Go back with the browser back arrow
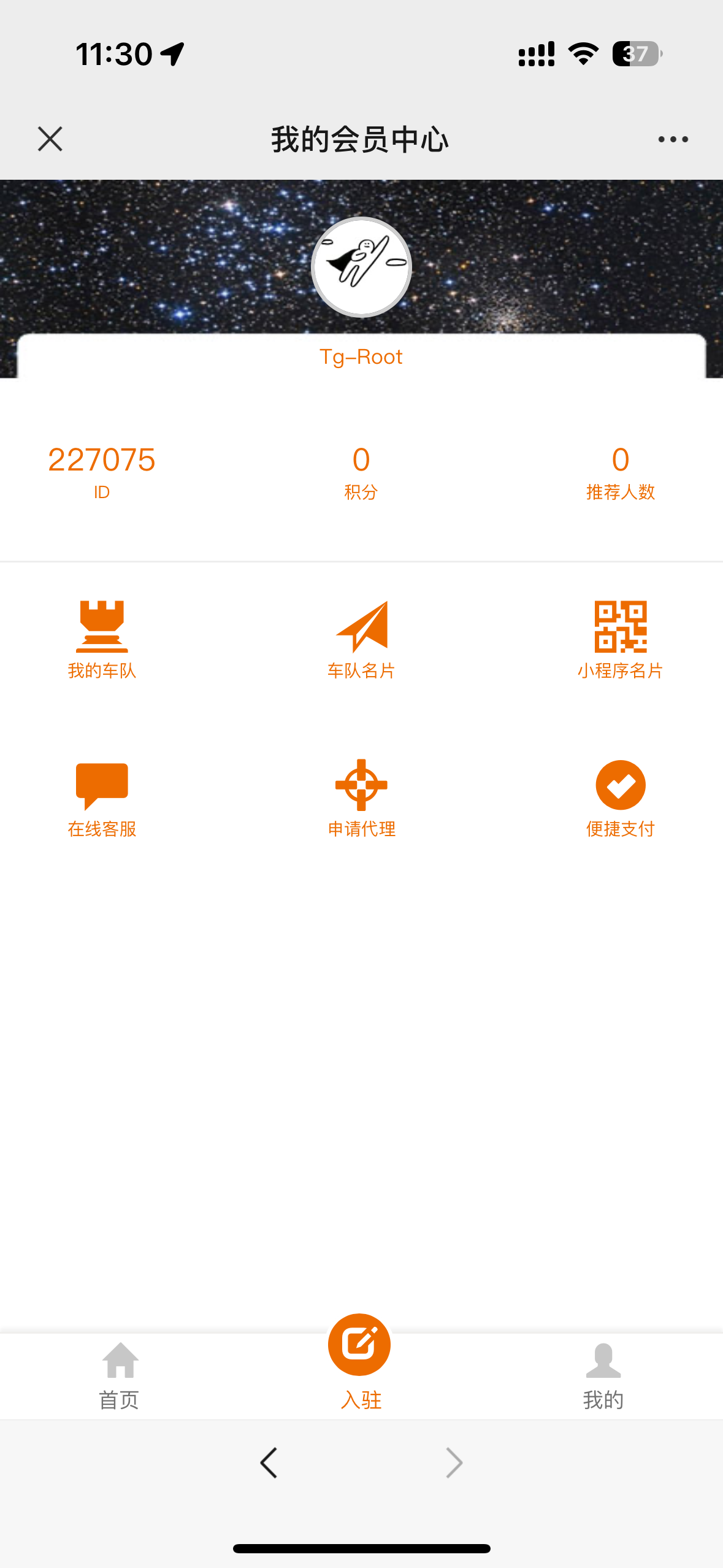Viewport: 723px width, 1568px height. (269, 1462)
